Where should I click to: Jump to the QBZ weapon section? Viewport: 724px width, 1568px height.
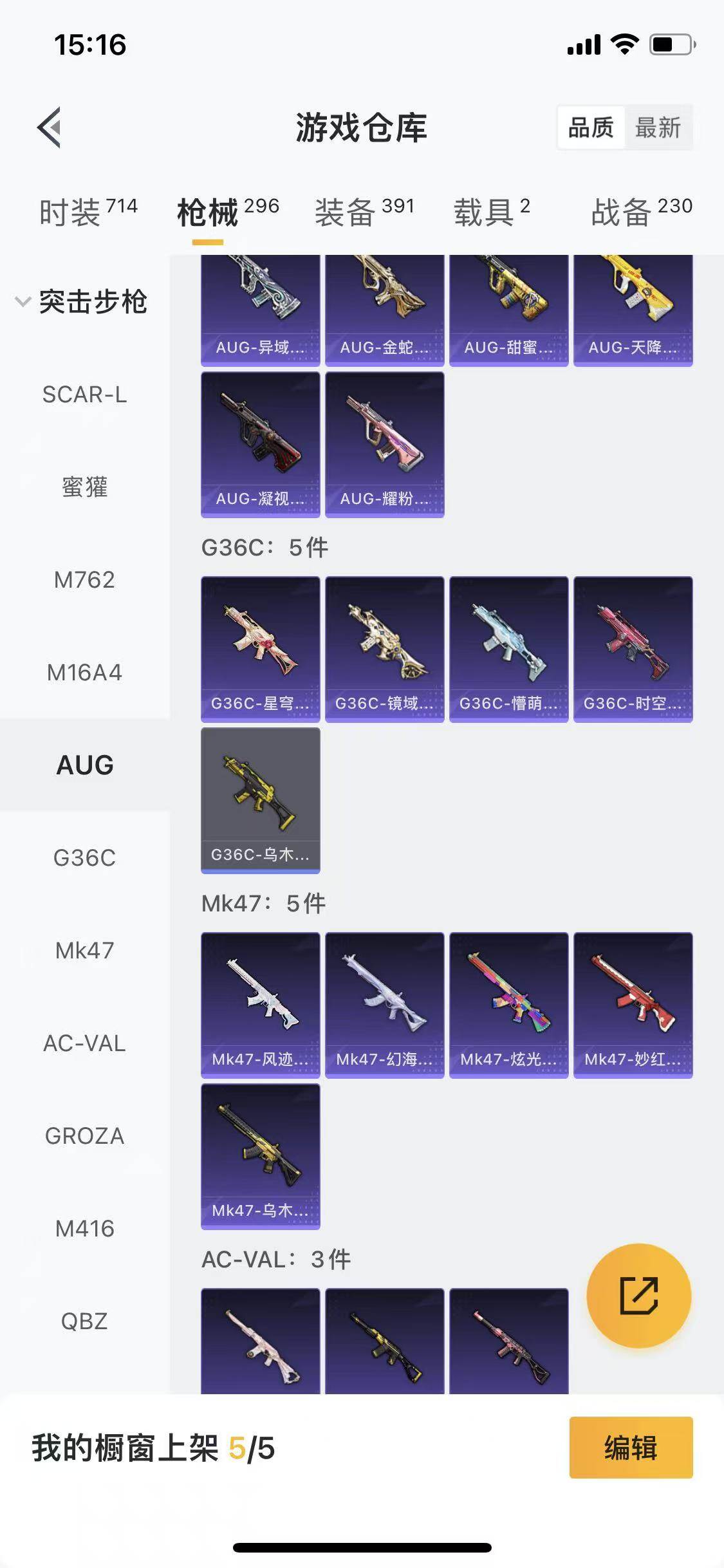tap(84, 1321)
